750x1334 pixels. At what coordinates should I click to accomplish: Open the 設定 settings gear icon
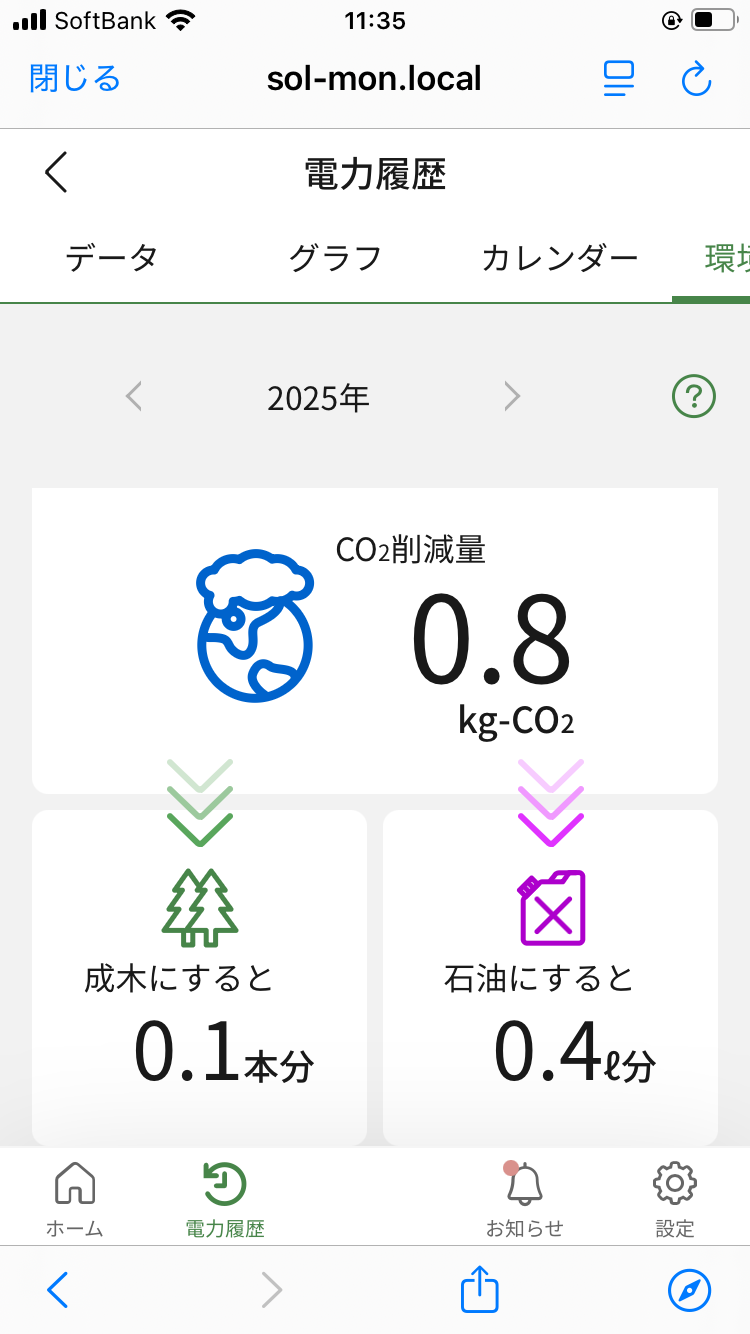point(675,1183)
